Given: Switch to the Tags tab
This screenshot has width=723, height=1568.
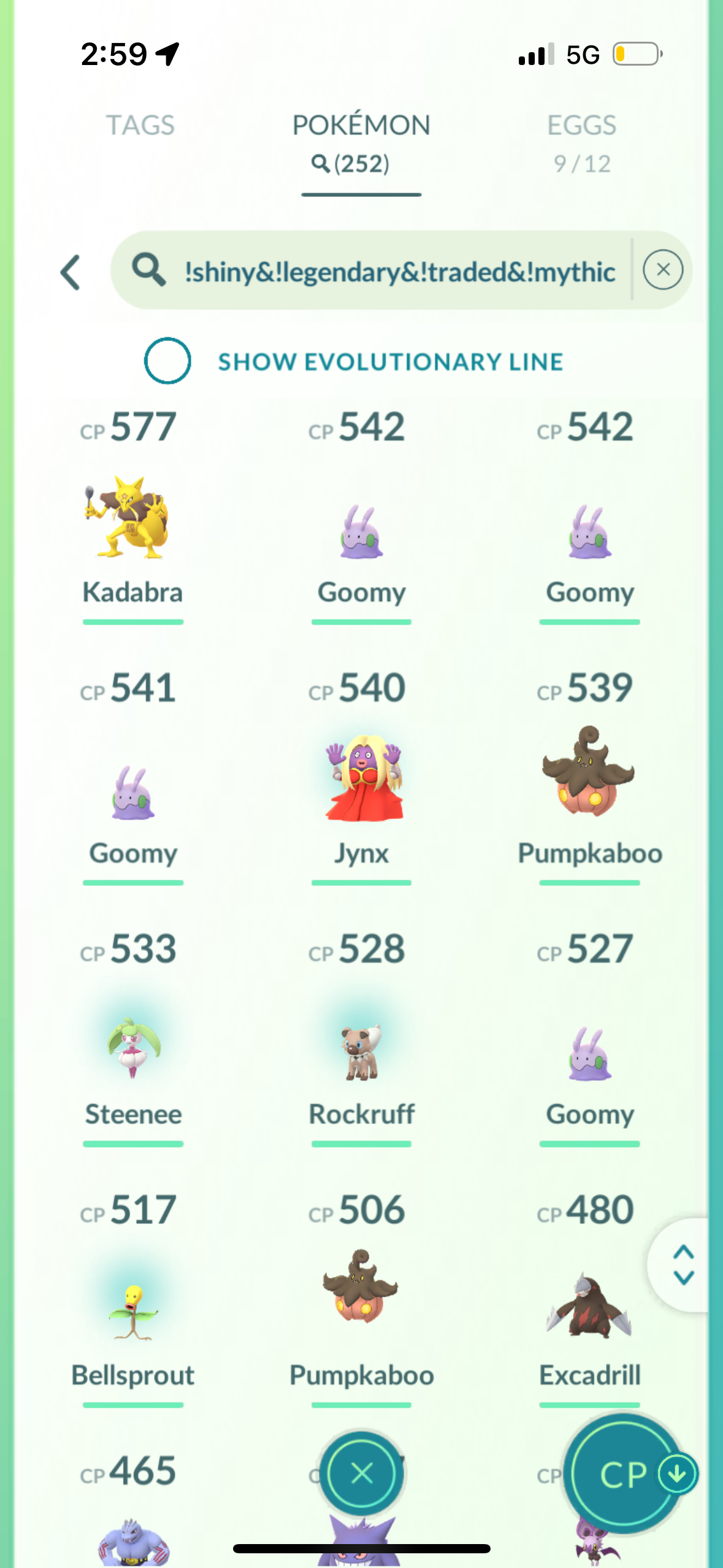Looking at the screenshot, I should (140, 125).
